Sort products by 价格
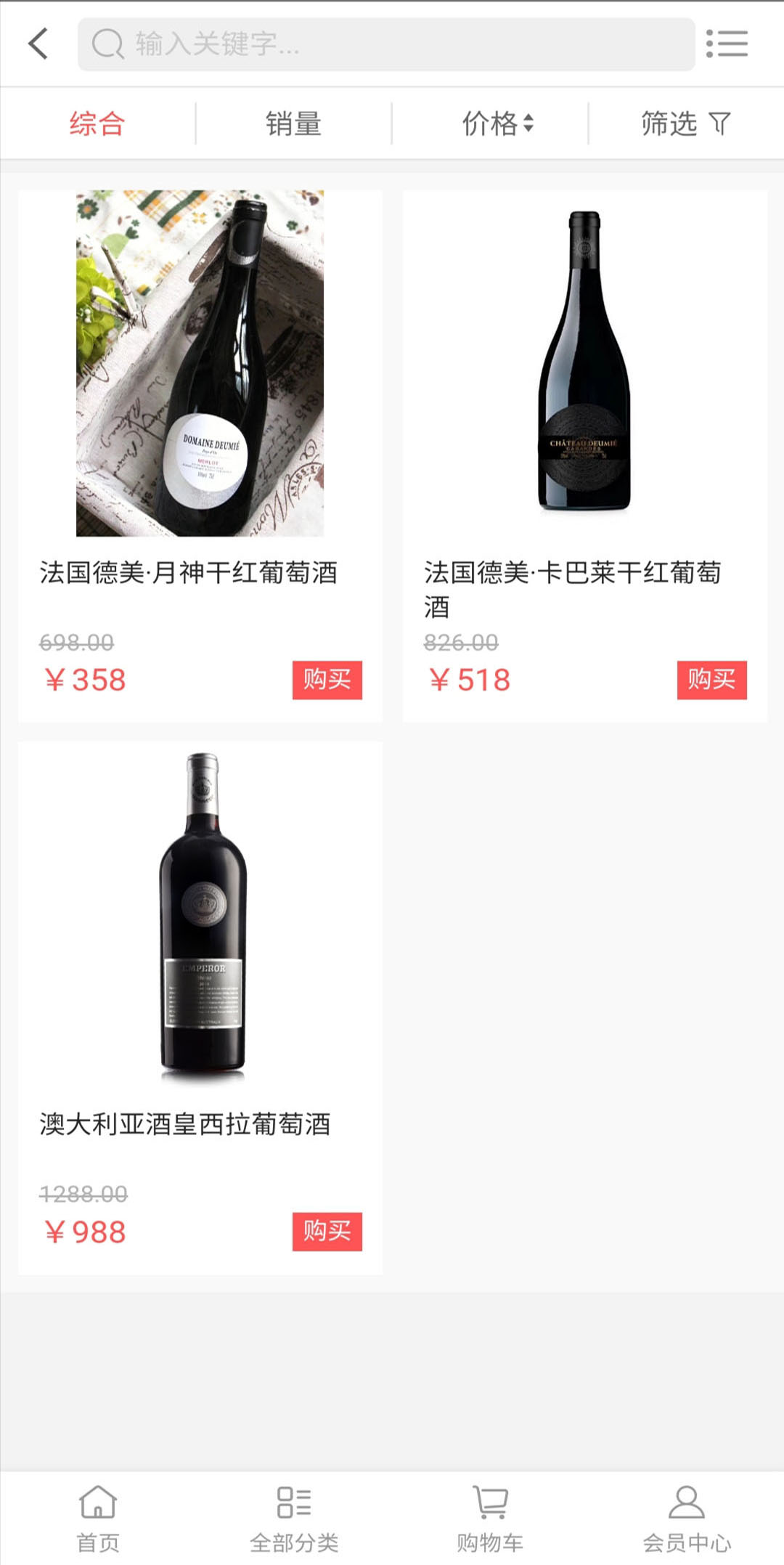Screen dimensions: 784x1565 tap(497, 123)
